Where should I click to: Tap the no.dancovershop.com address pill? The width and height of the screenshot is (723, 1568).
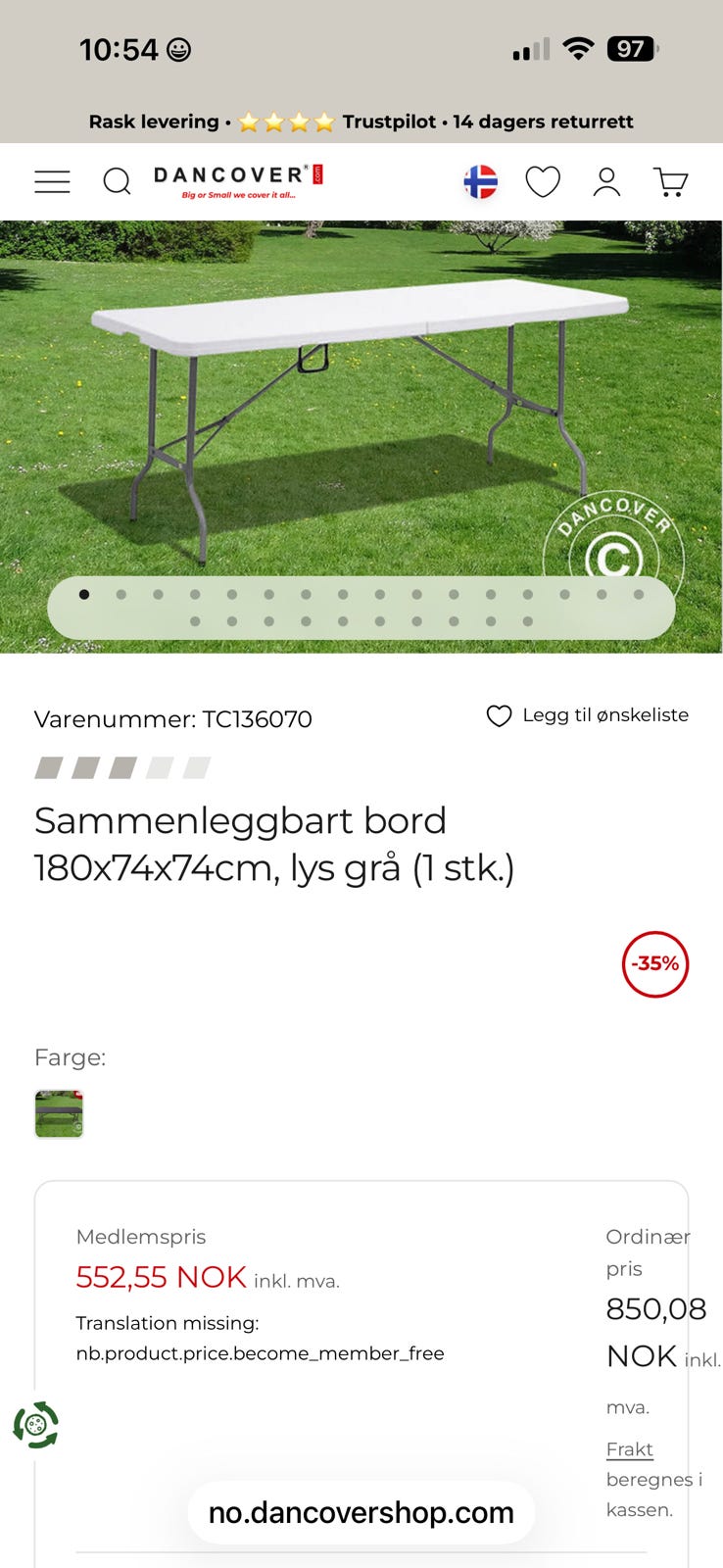pos(361,1512)
